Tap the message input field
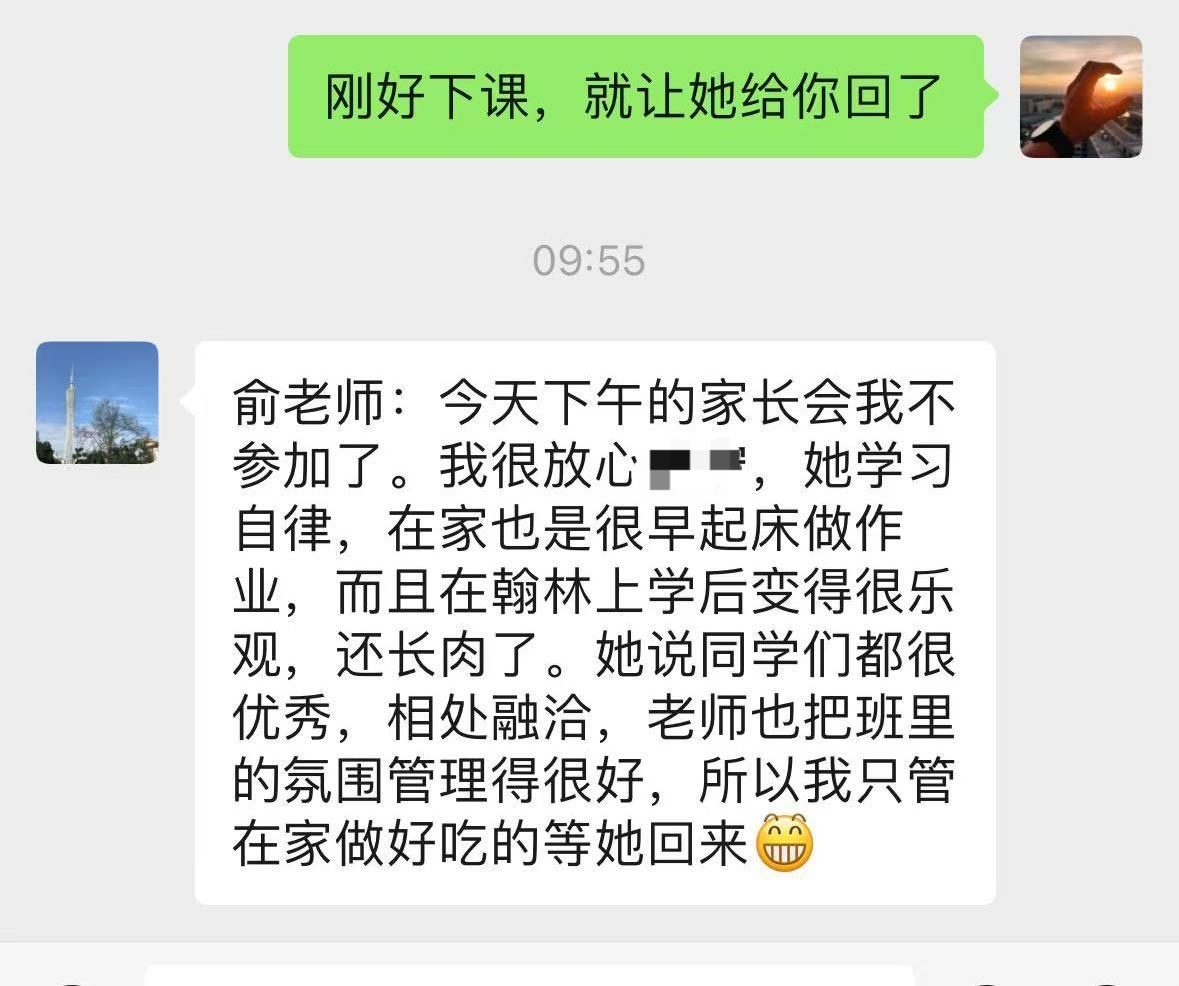Screen dimensions: 1179x986 530,975
